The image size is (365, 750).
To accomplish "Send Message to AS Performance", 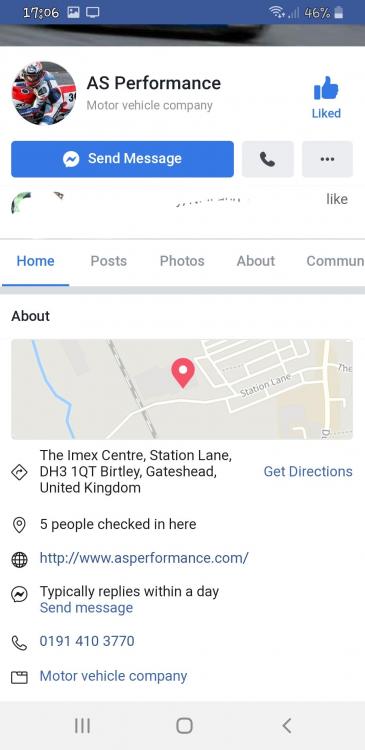I will coord(122,159).
